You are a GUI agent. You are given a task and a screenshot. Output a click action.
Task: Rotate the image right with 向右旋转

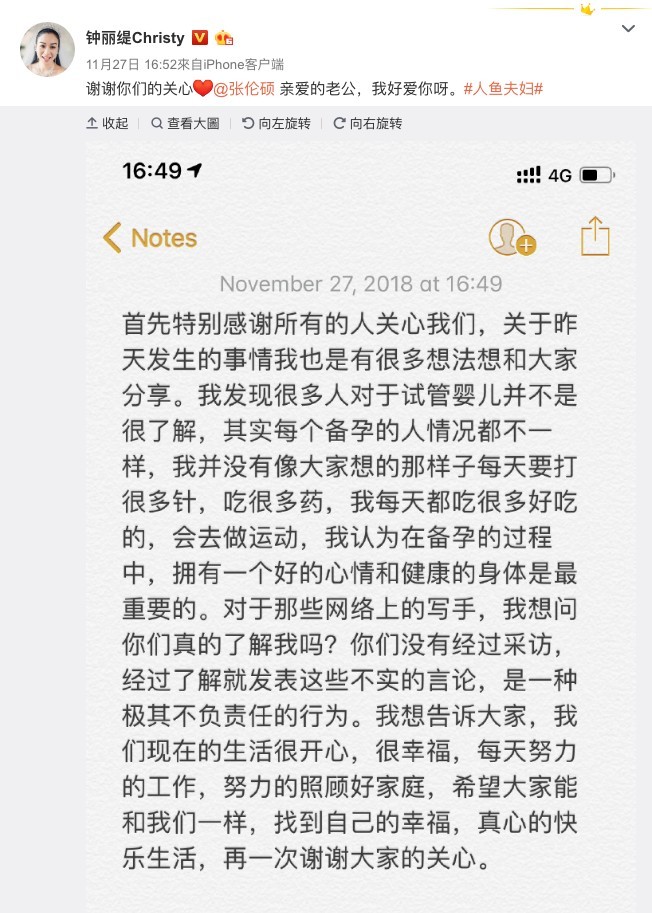click(x=368, y=123)
